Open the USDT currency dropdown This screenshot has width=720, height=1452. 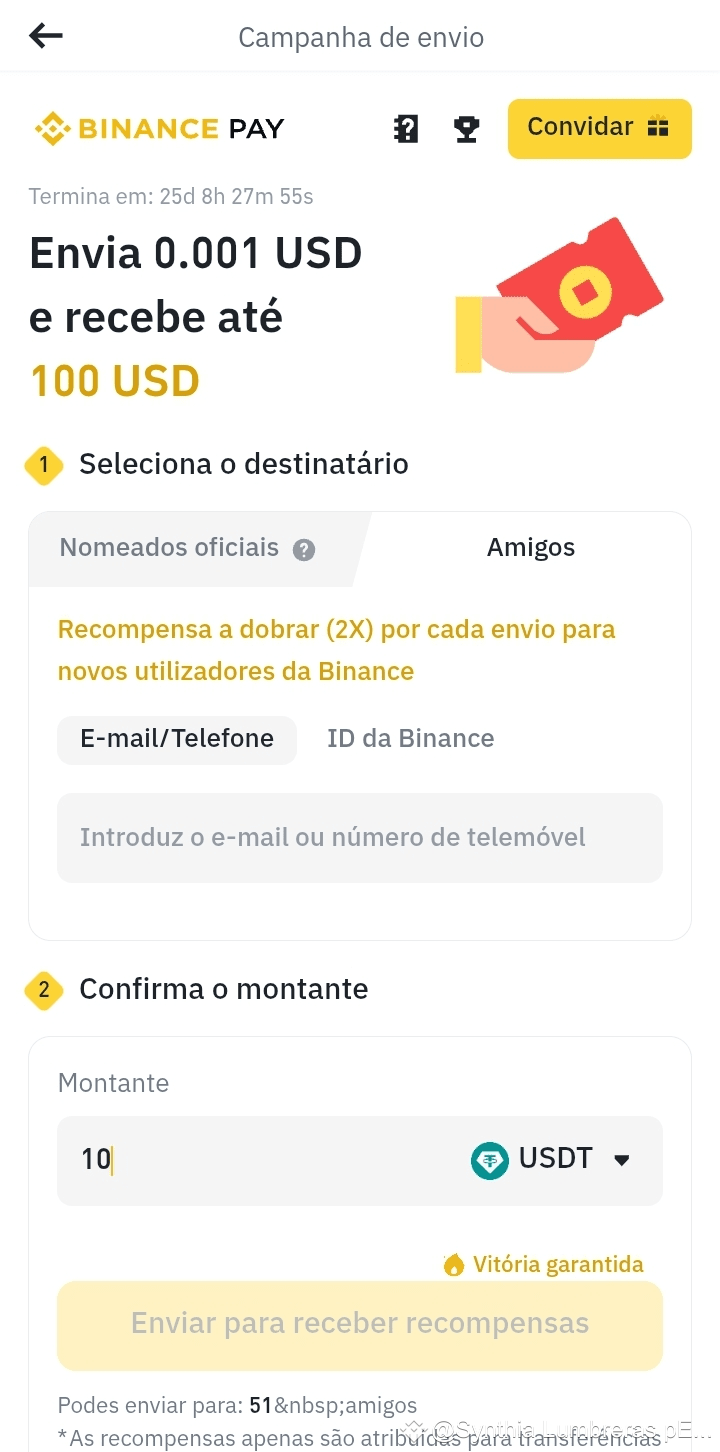[552, 1160]
